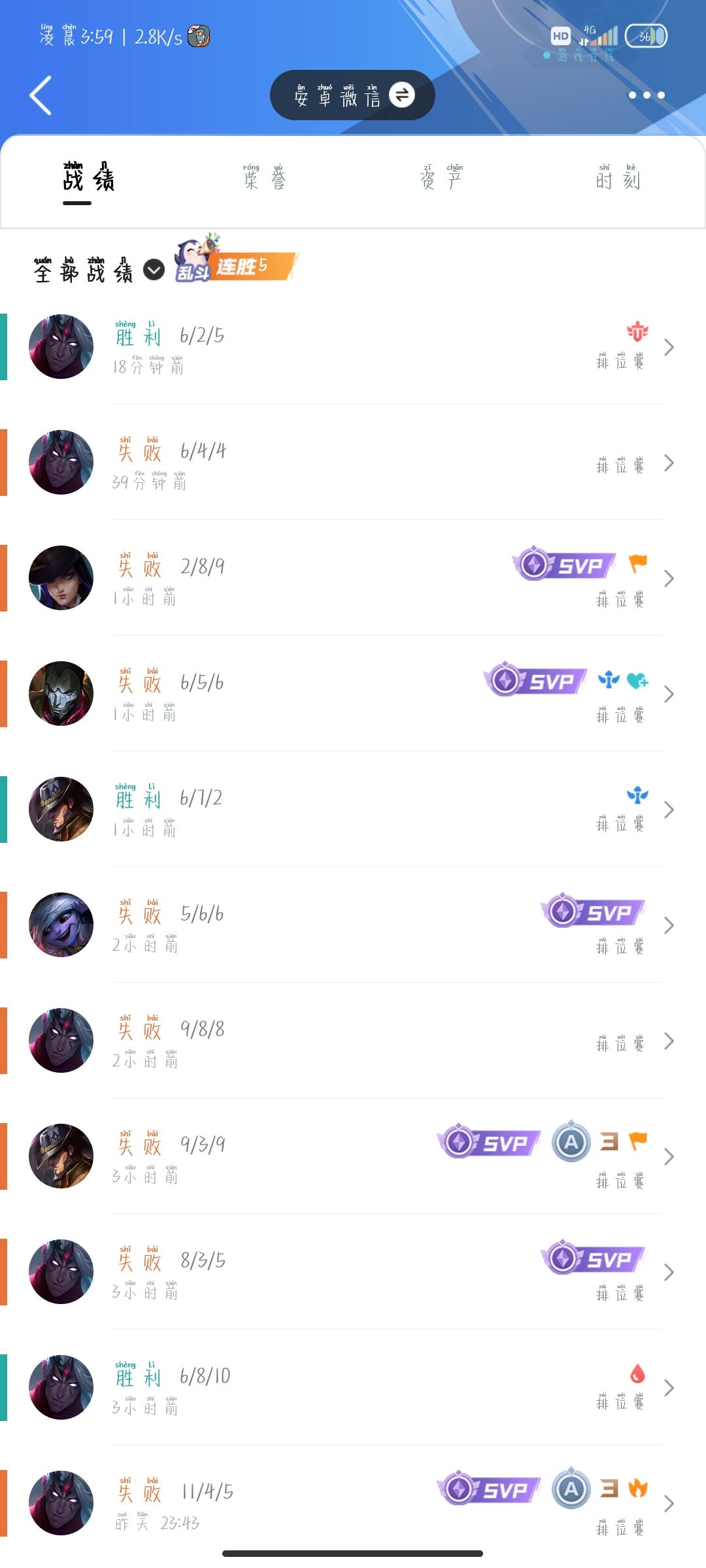
Task: Open the 失败 9/8/8 match details
Action: pos(353,1041)
